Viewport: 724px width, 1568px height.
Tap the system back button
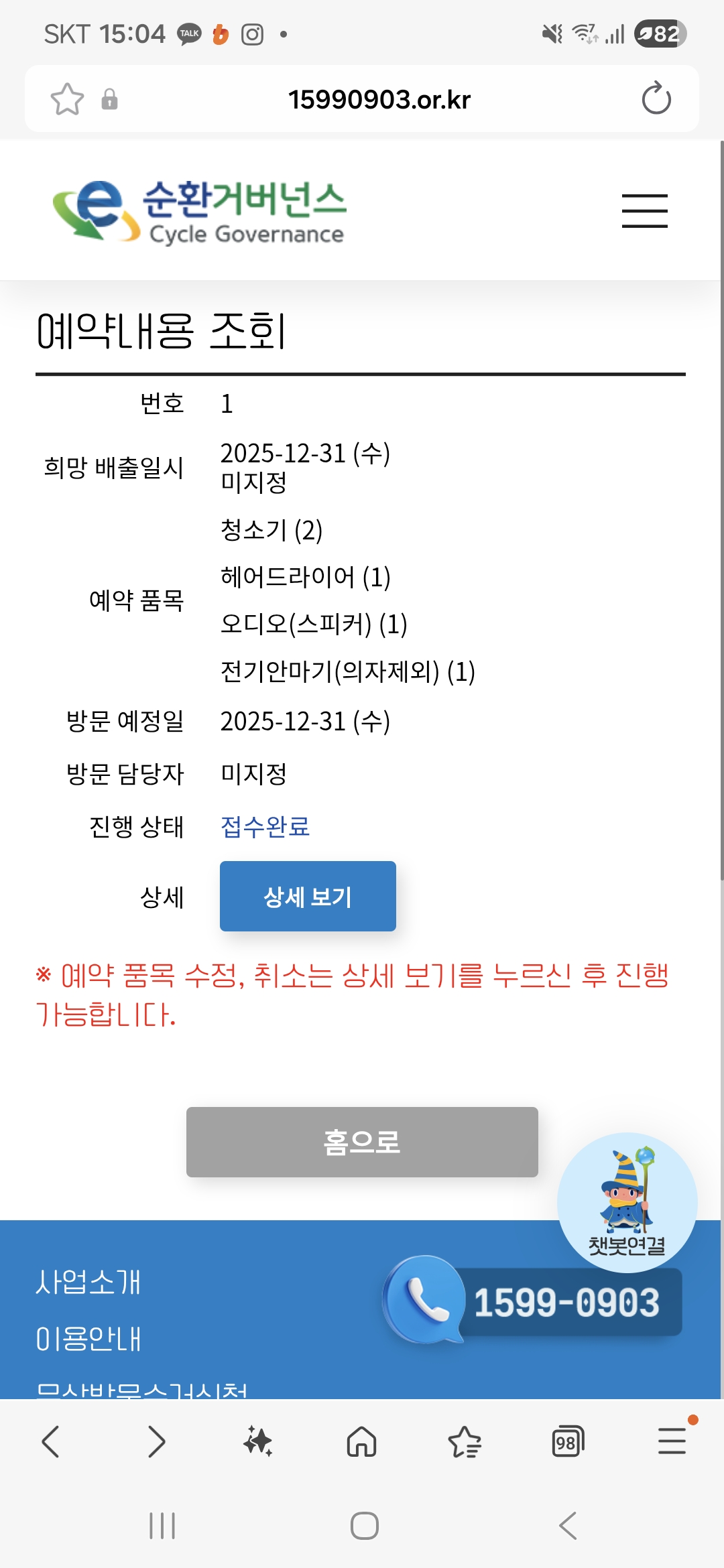point(567,1526)
